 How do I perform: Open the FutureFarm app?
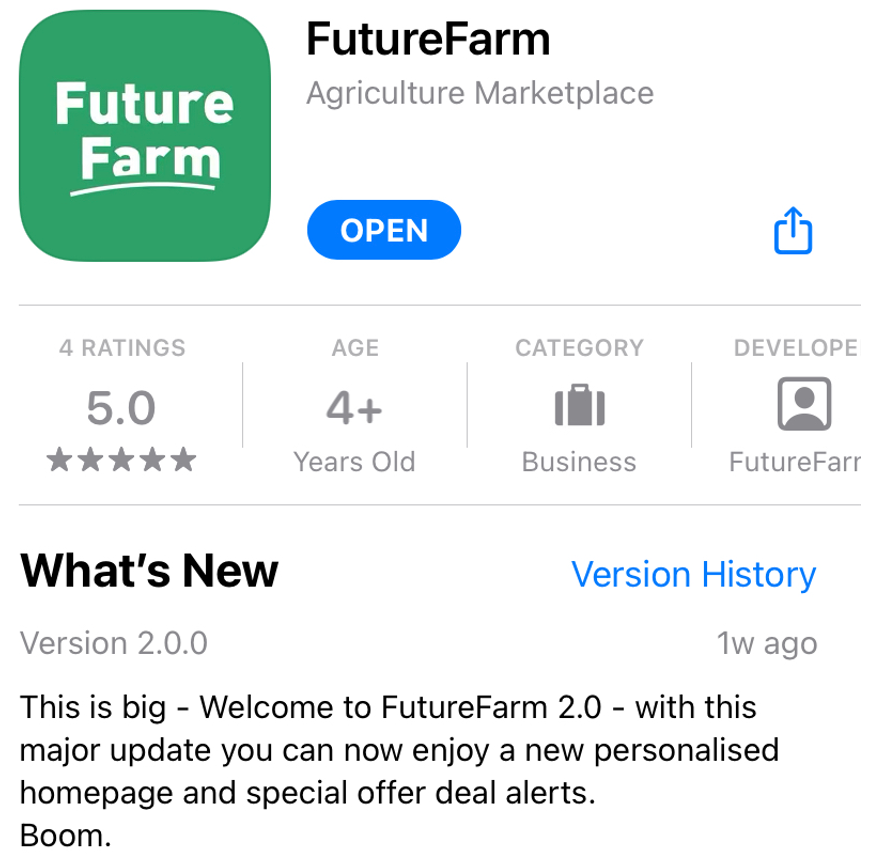coord(384,231)
